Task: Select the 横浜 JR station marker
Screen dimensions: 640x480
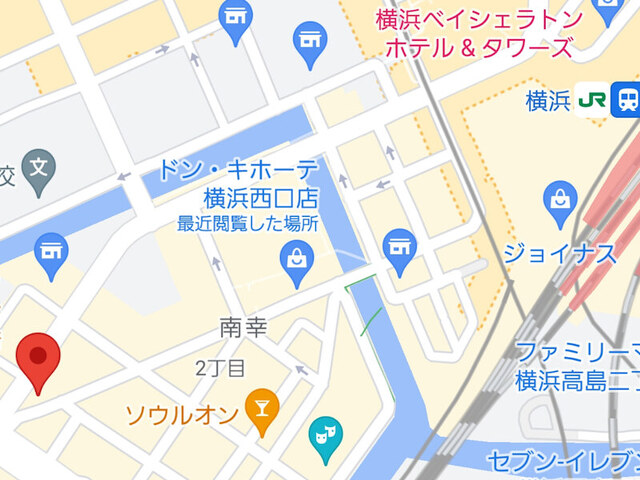Action: tap(607, 99)
